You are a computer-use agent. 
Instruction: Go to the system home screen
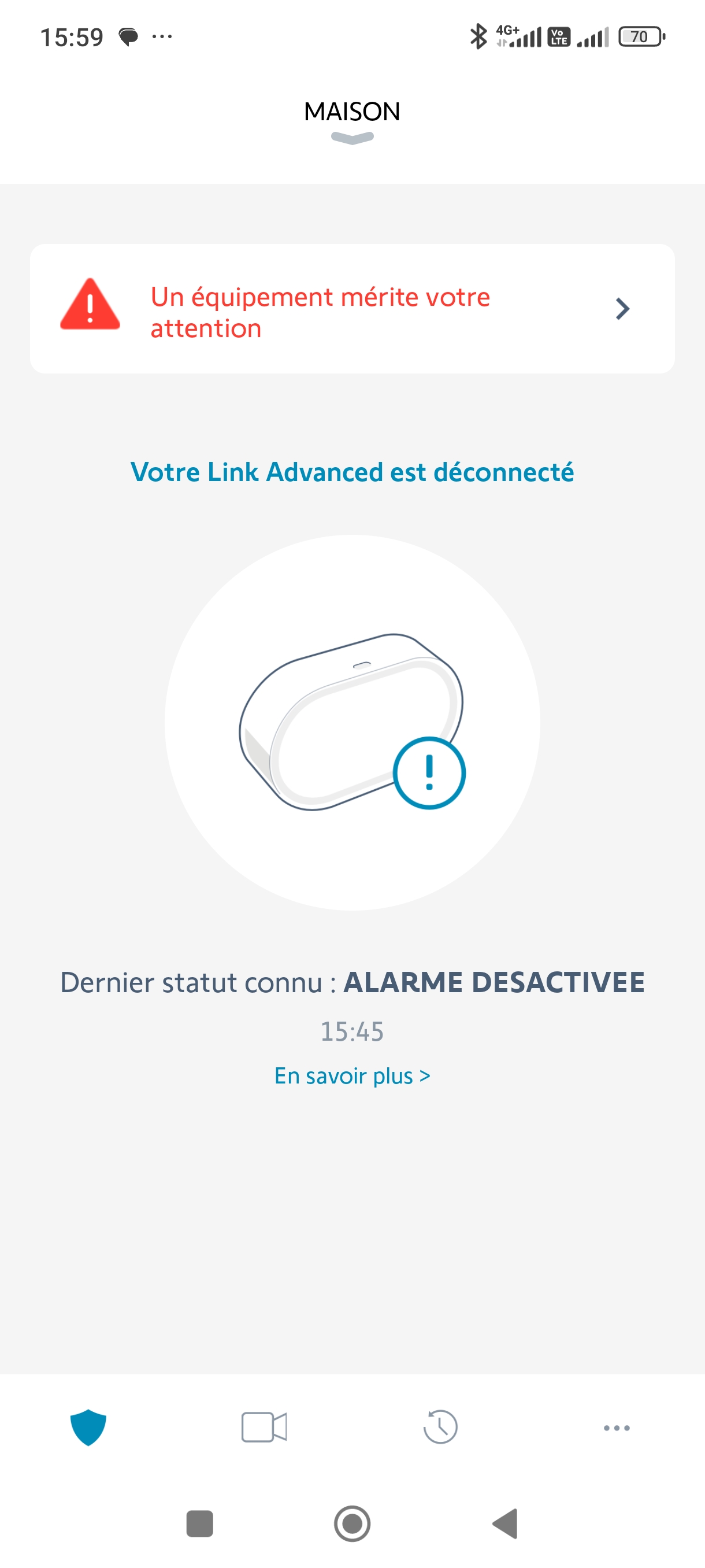pos(352,1523)
